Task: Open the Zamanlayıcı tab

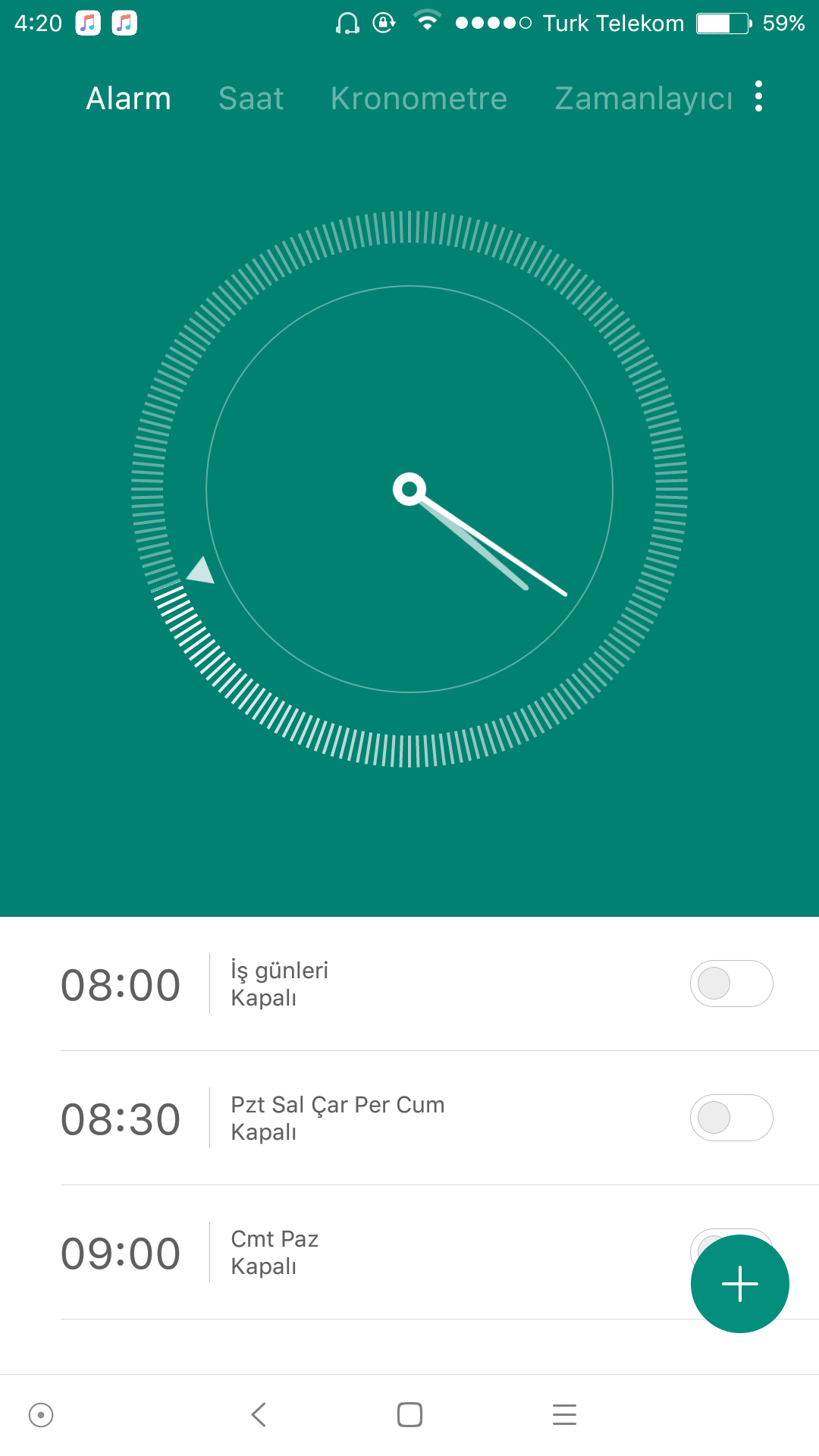Action: click(643, 99)
